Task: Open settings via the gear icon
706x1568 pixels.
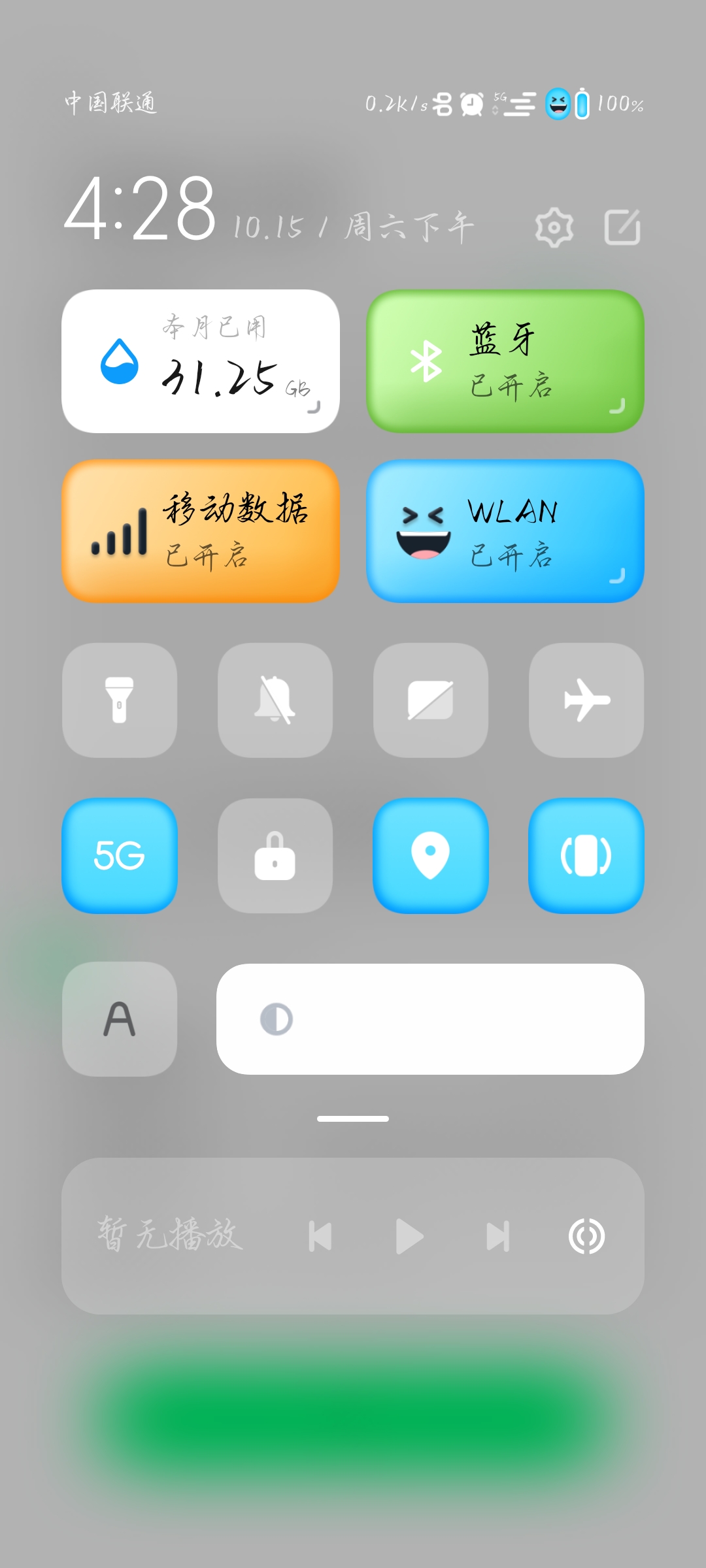Action: pyautogui.click(x=554, y=227)
